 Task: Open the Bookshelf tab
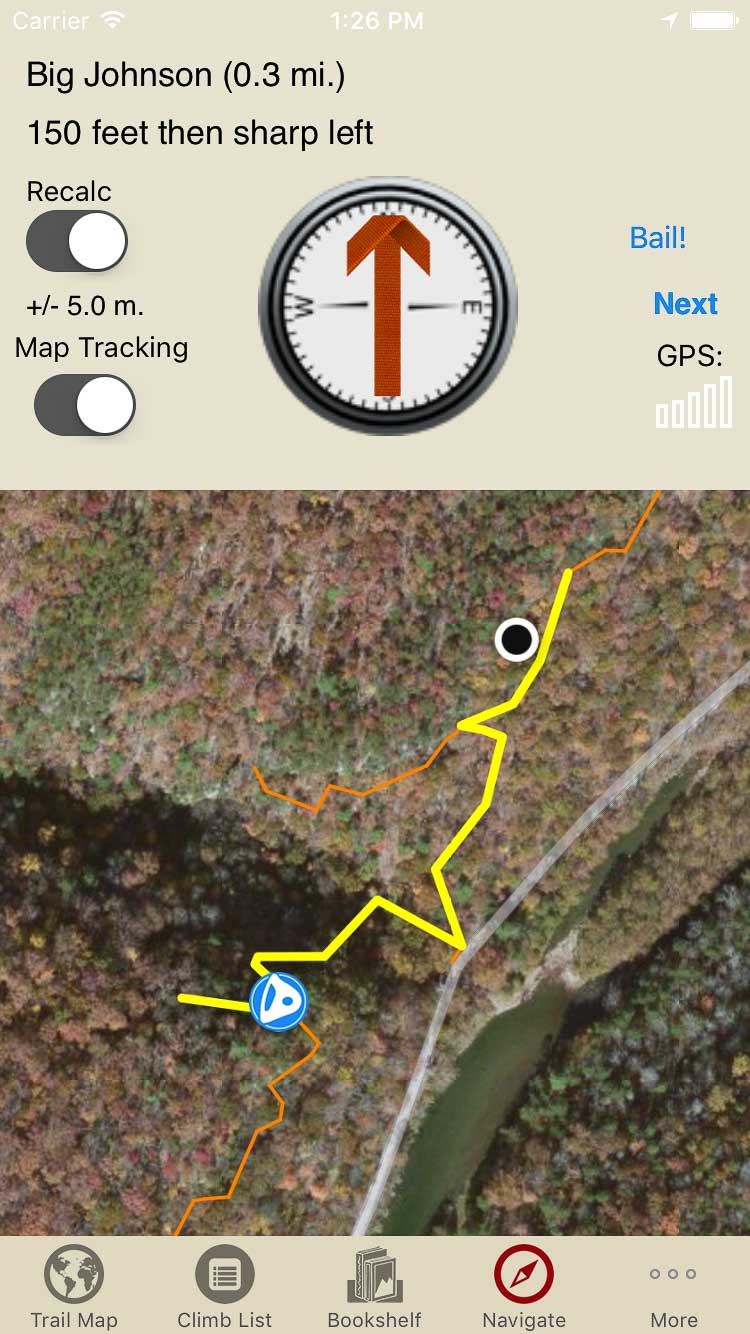[374, 1288]
